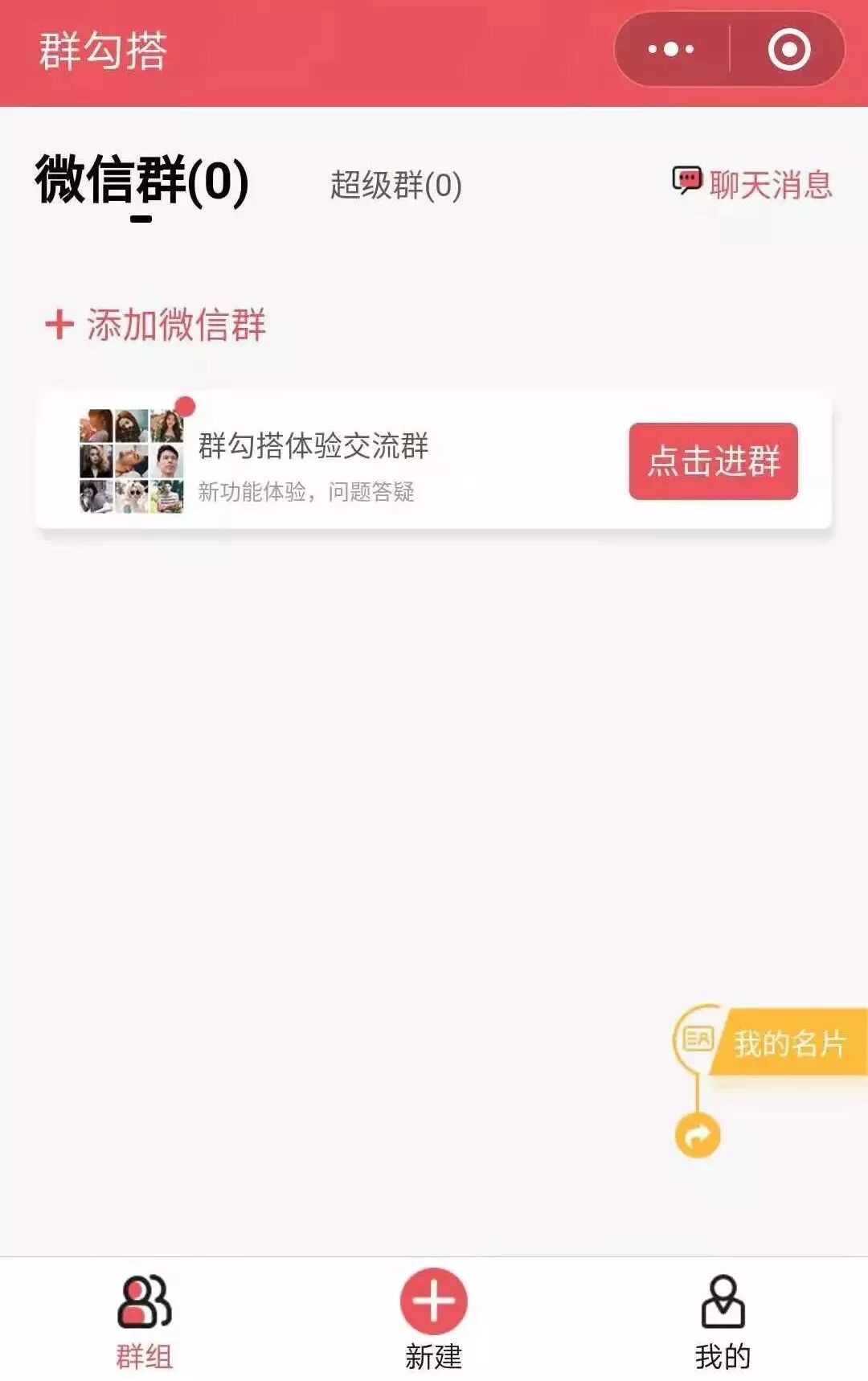Open the mini program more-options menu
Image resolution: width=868 pixels, height=1381 pixels.
pyautogui.click(x=671, y=50)
